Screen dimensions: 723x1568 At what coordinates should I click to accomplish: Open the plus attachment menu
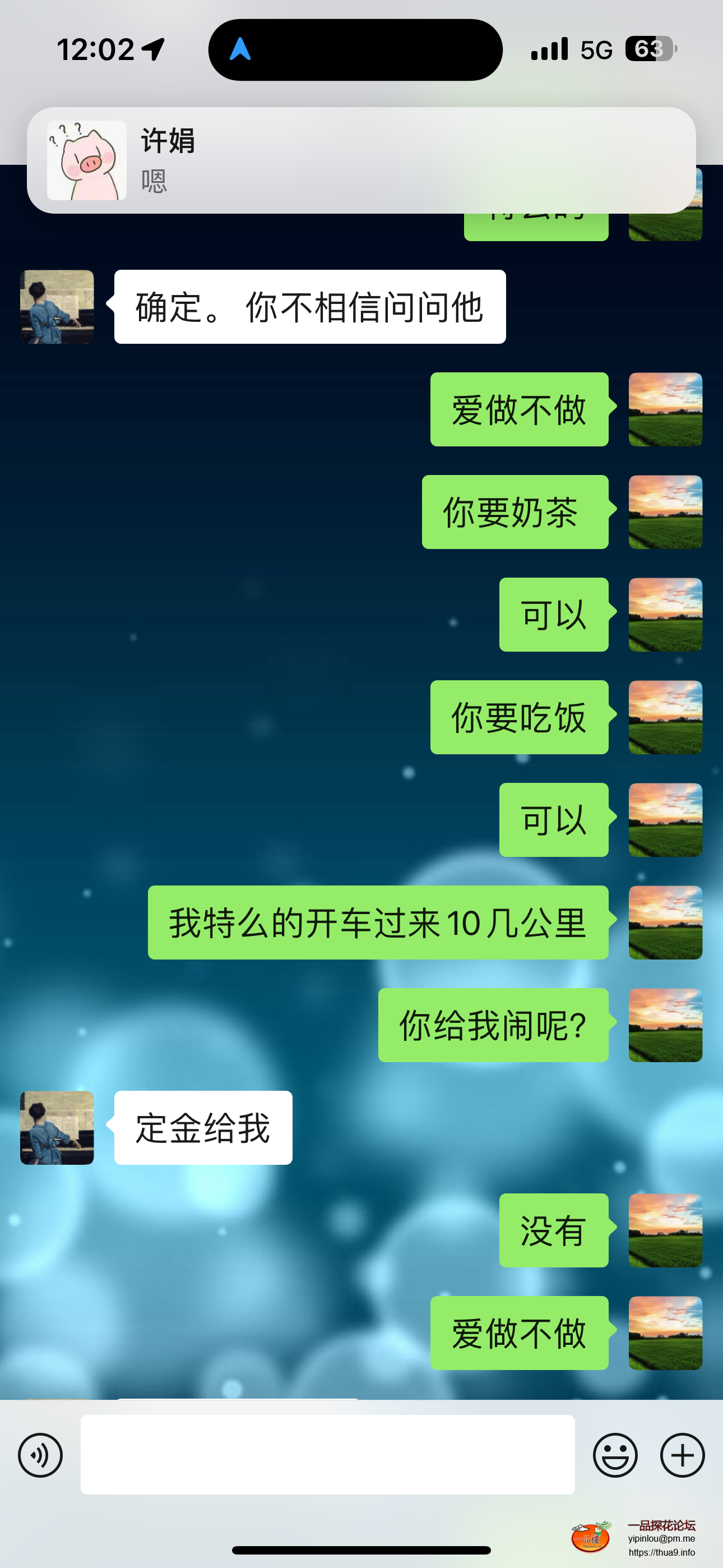pyautogui.click(x=682, y=1455)
